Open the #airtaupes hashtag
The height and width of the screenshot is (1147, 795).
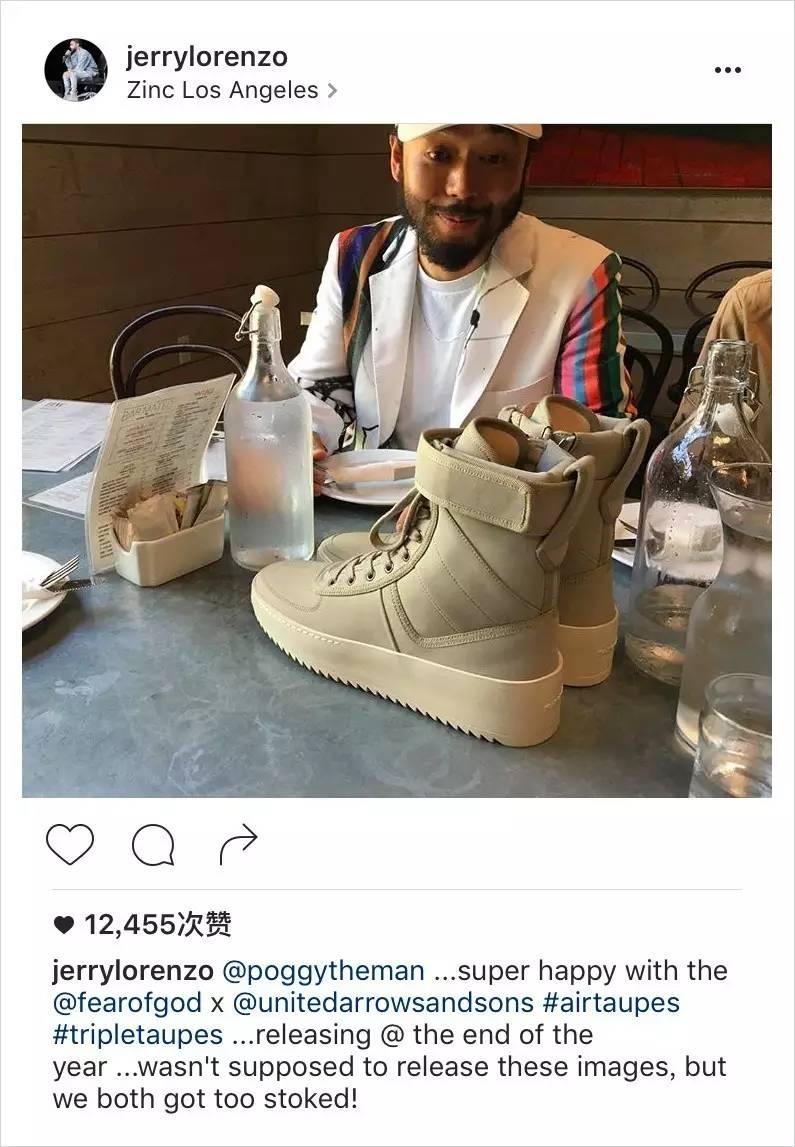tap(611, 1002)
